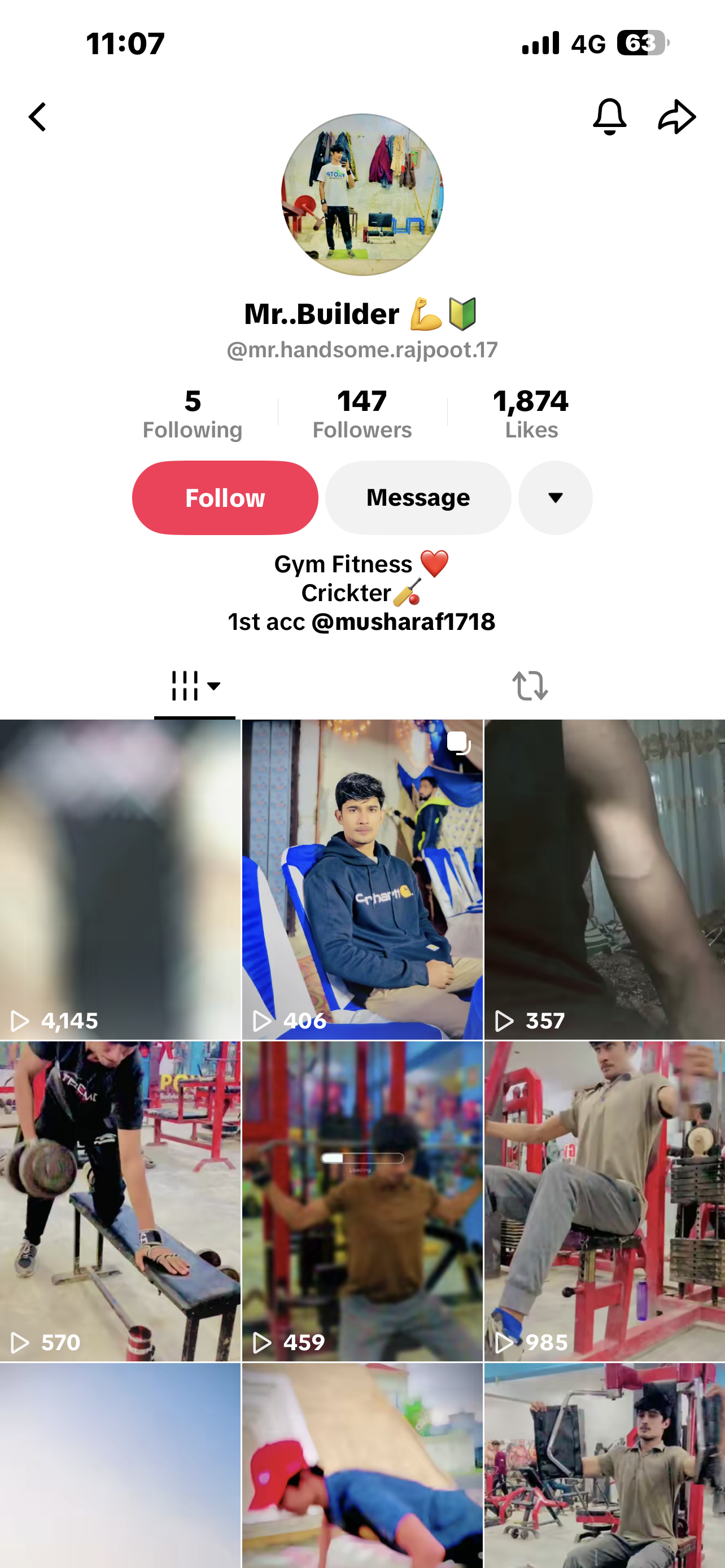Image resolution: width=725 pixels, height=1568 pixels.
Task: Open the linked account @musharaf1718
Action: click(x=403, y=622)
